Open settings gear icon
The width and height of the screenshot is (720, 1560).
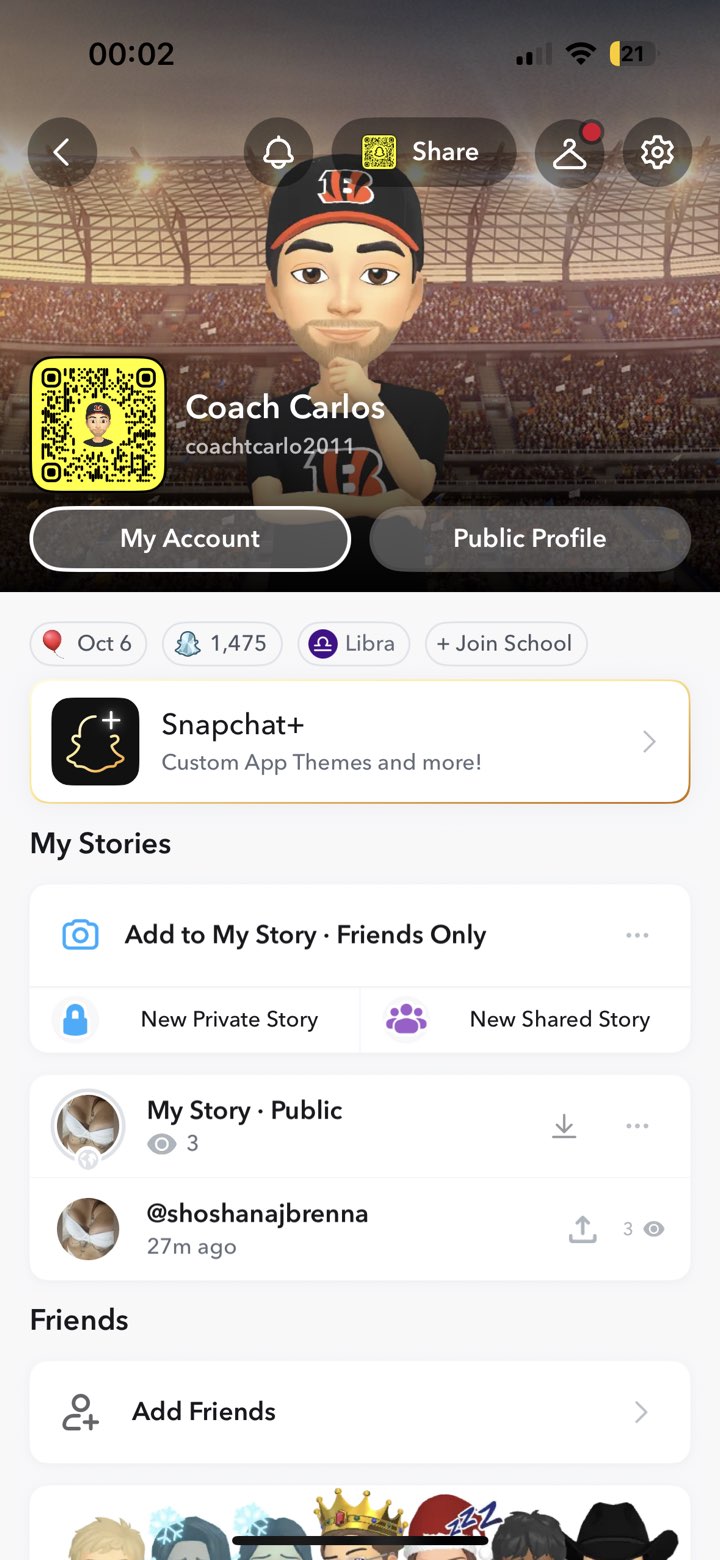(x=657, y=152)
